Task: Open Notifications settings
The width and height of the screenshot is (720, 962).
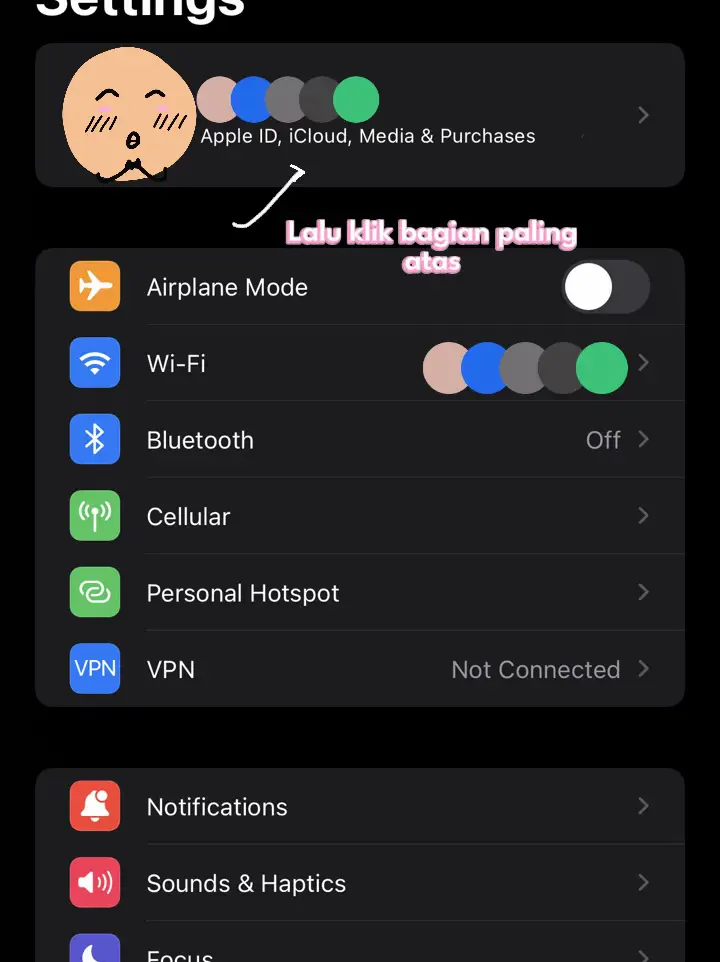Action: [x=217, y=807]
